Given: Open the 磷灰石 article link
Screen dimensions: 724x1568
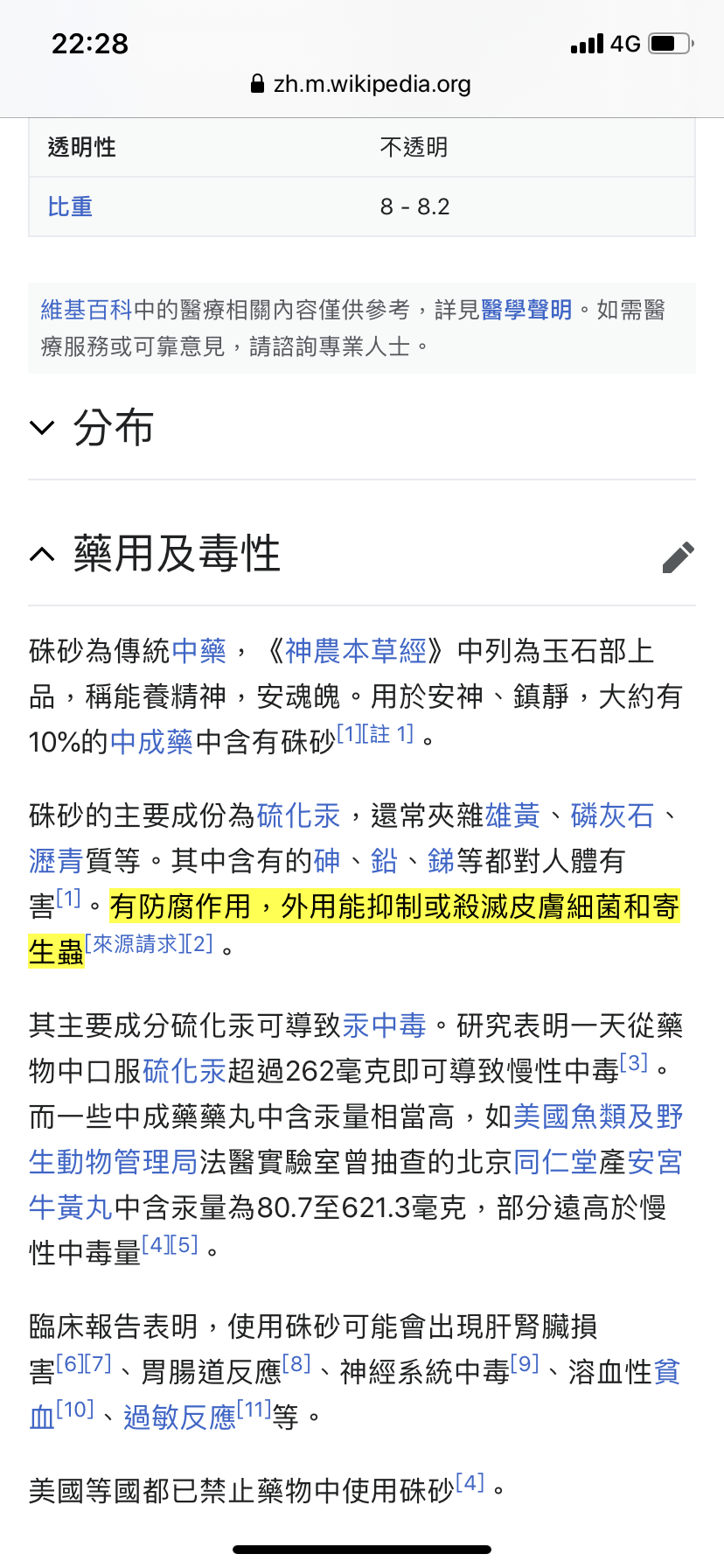Looking at the screenshot, I should pos(612,815).
